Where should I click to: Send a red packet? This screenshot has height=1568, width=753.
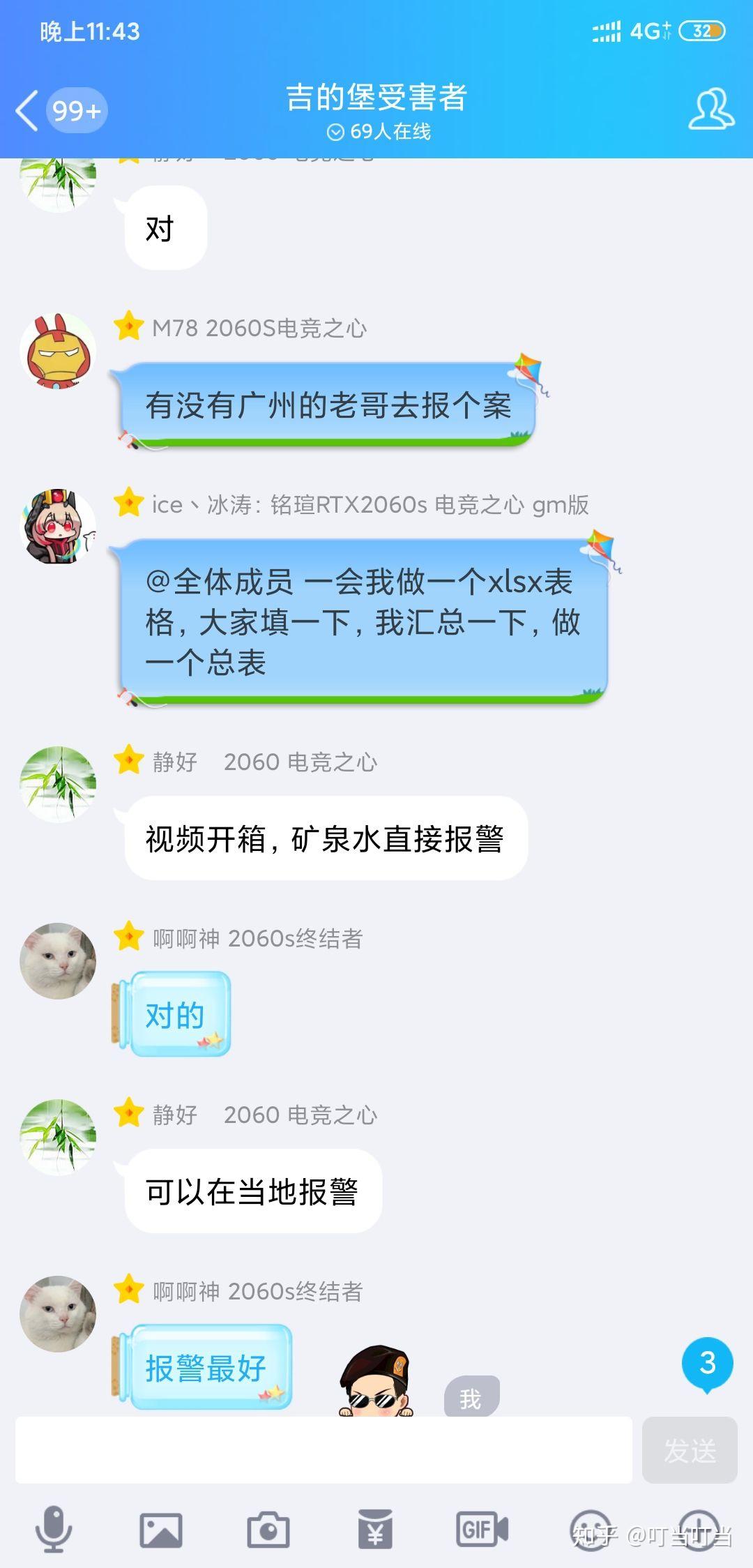pos(375,1530)
